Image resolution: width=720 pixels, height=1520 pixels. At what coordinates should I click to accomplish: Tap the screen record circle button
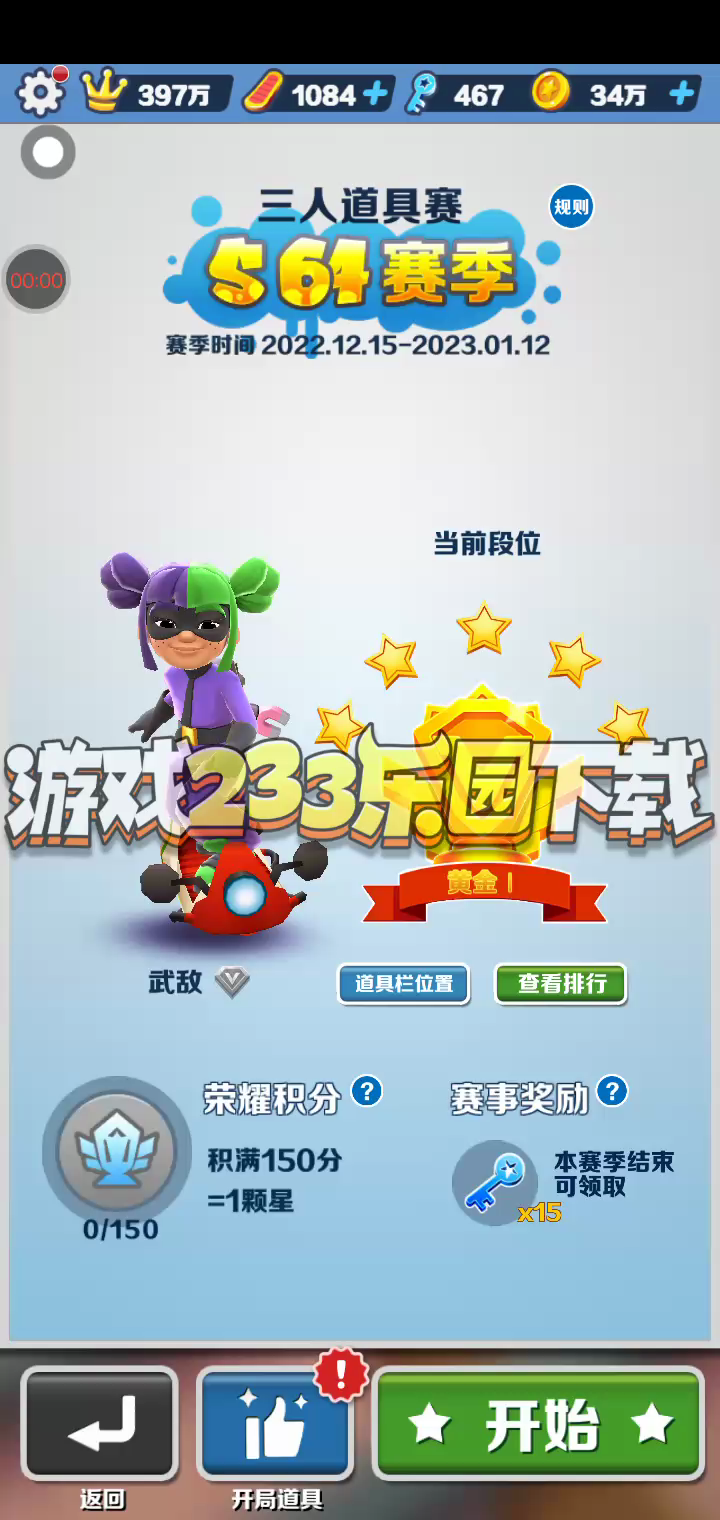click(x=48, y=153)
